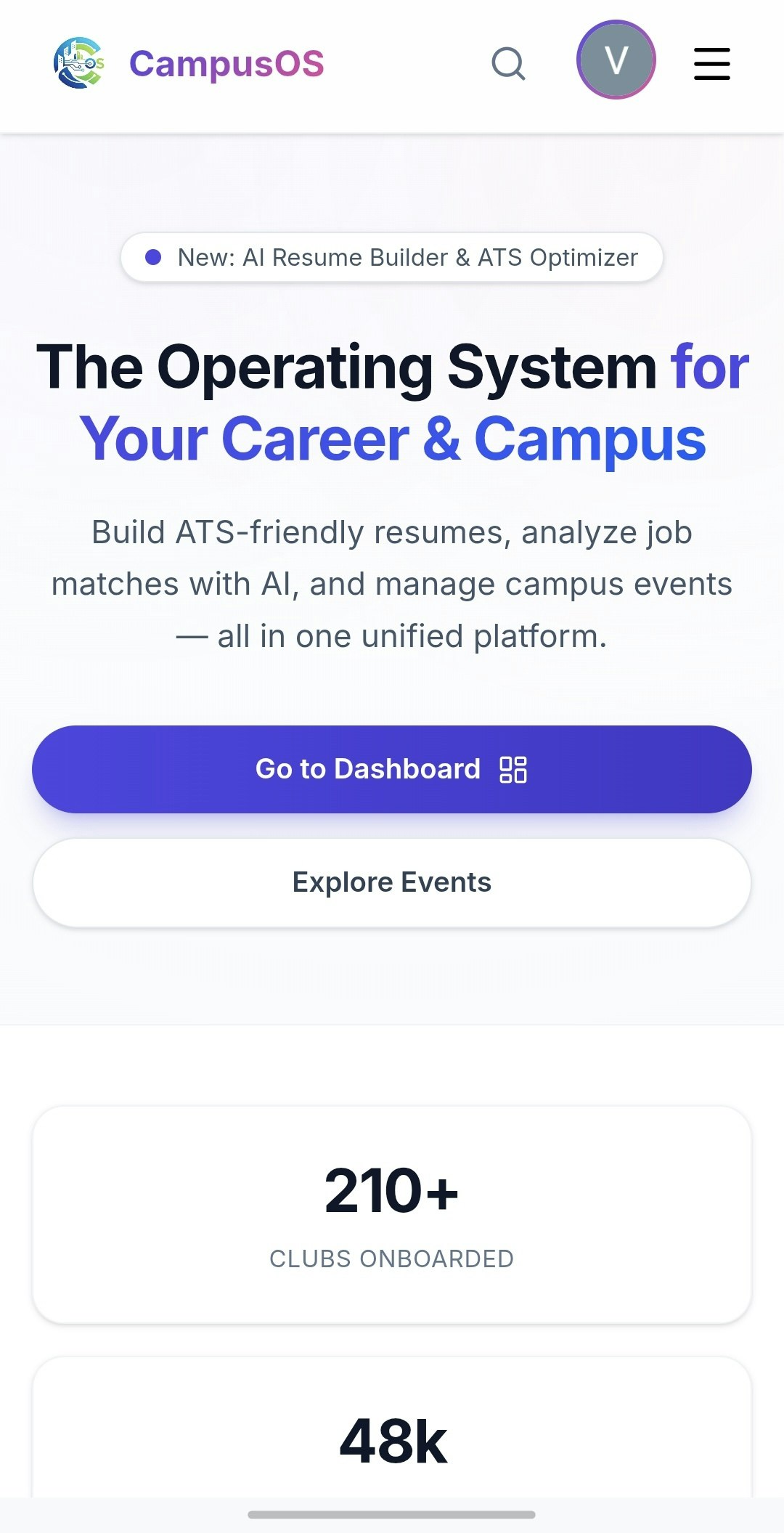Select the three-line menu at top right
Viewport: 784px width, 1533px height.
711,64
